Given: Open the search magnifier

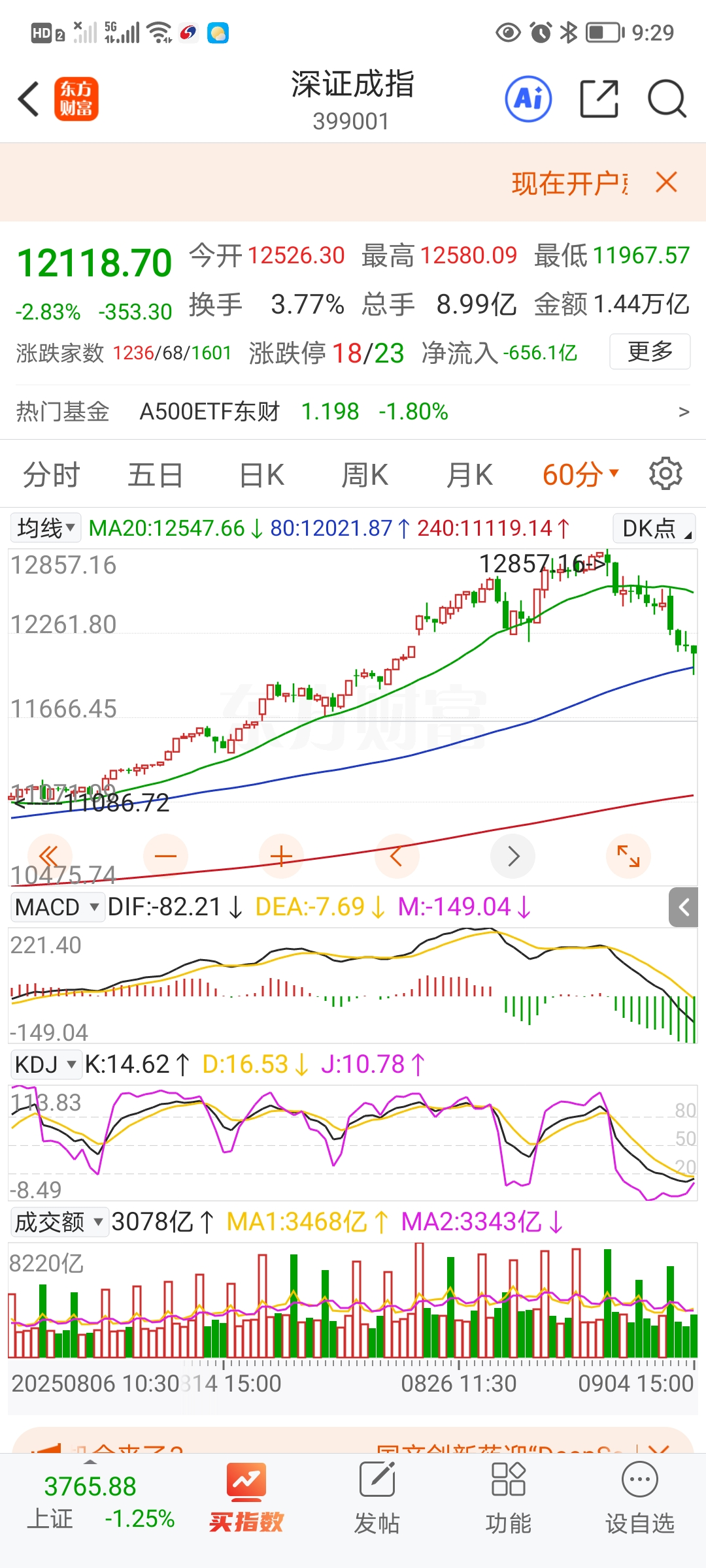Looking at the screenshot, I should tap(666, 99).
